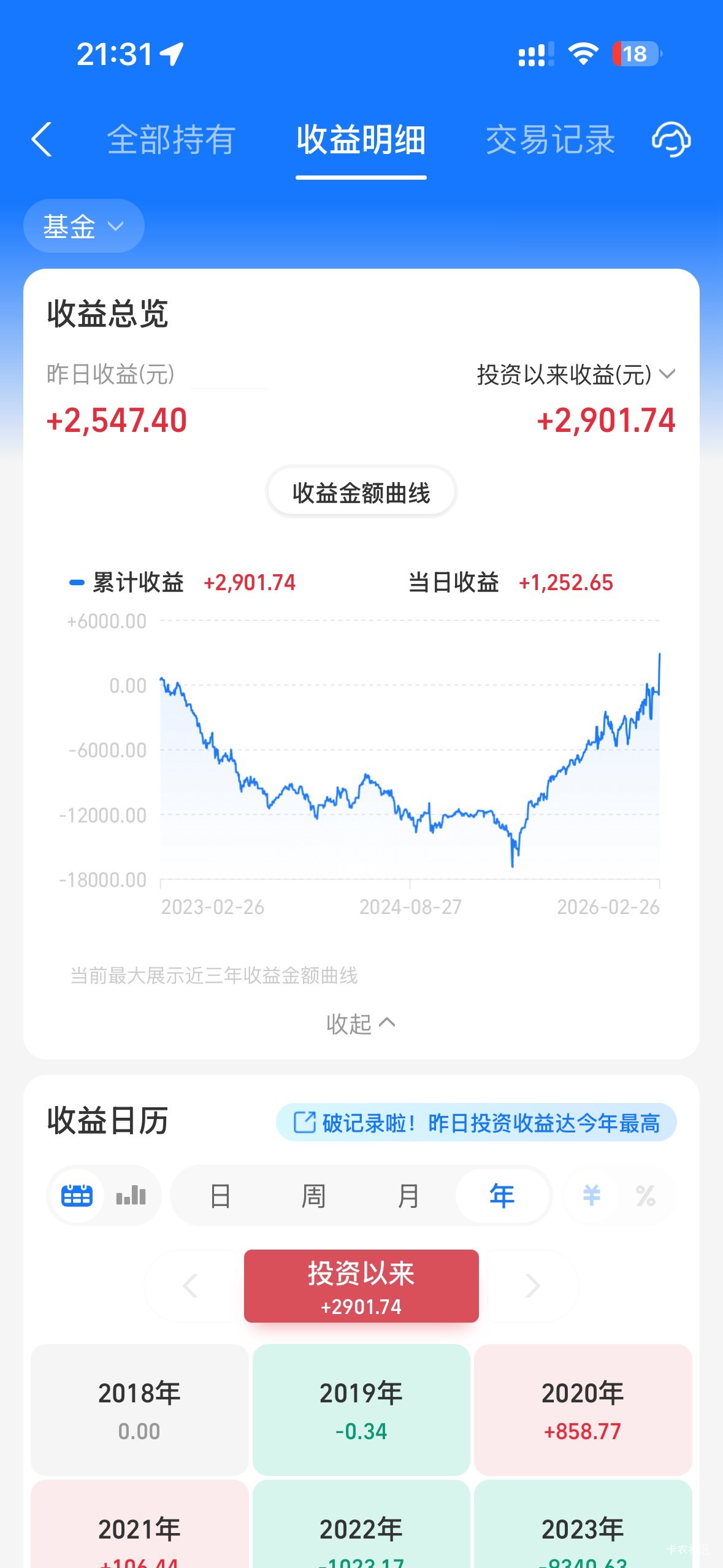Open the 破记录啦 record banner link
Screen dimensions: 723x1568
(476, 1123)
